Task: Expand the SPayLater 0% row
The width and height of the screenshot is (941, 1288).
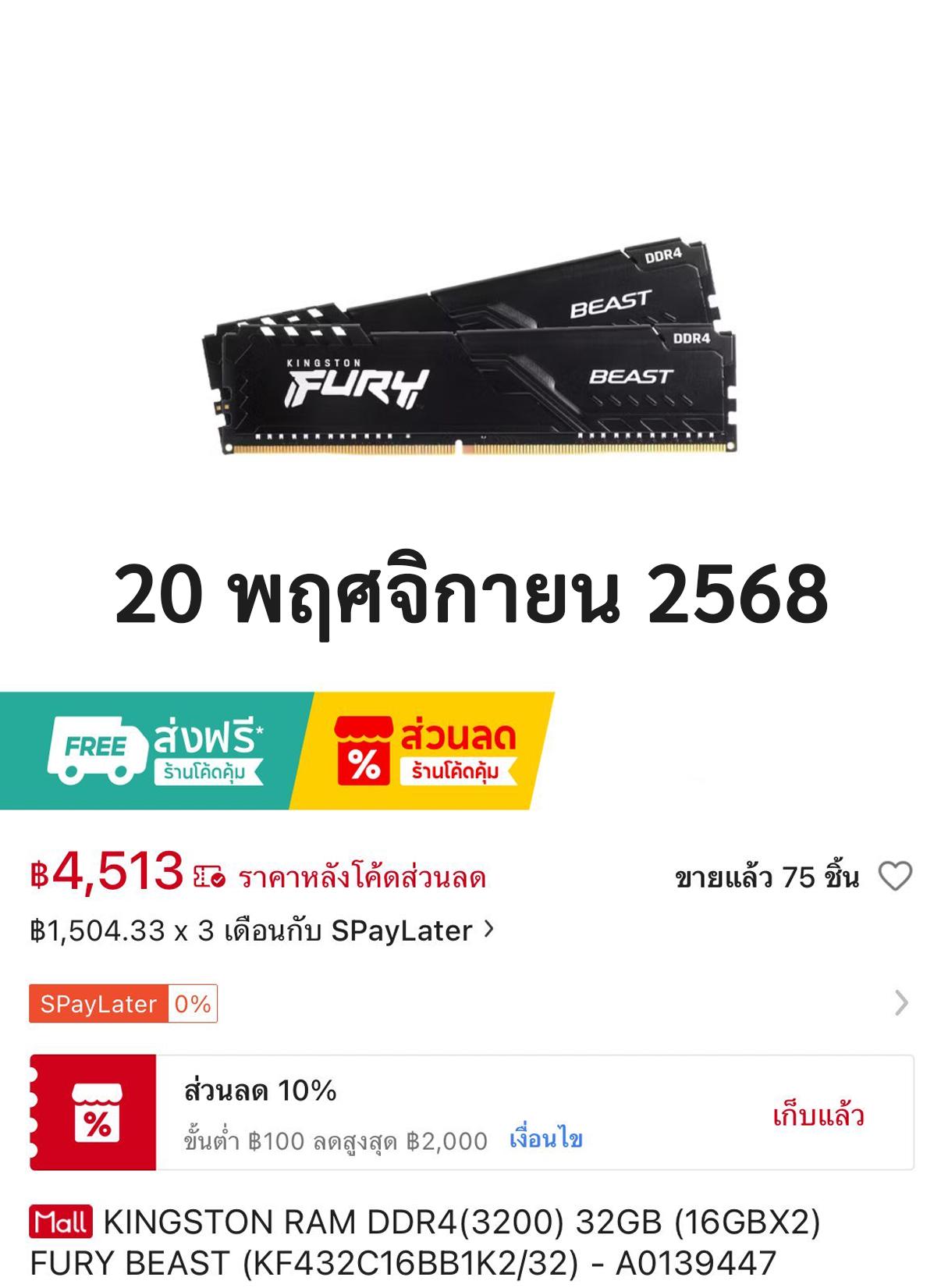Action: point(900,1003)
